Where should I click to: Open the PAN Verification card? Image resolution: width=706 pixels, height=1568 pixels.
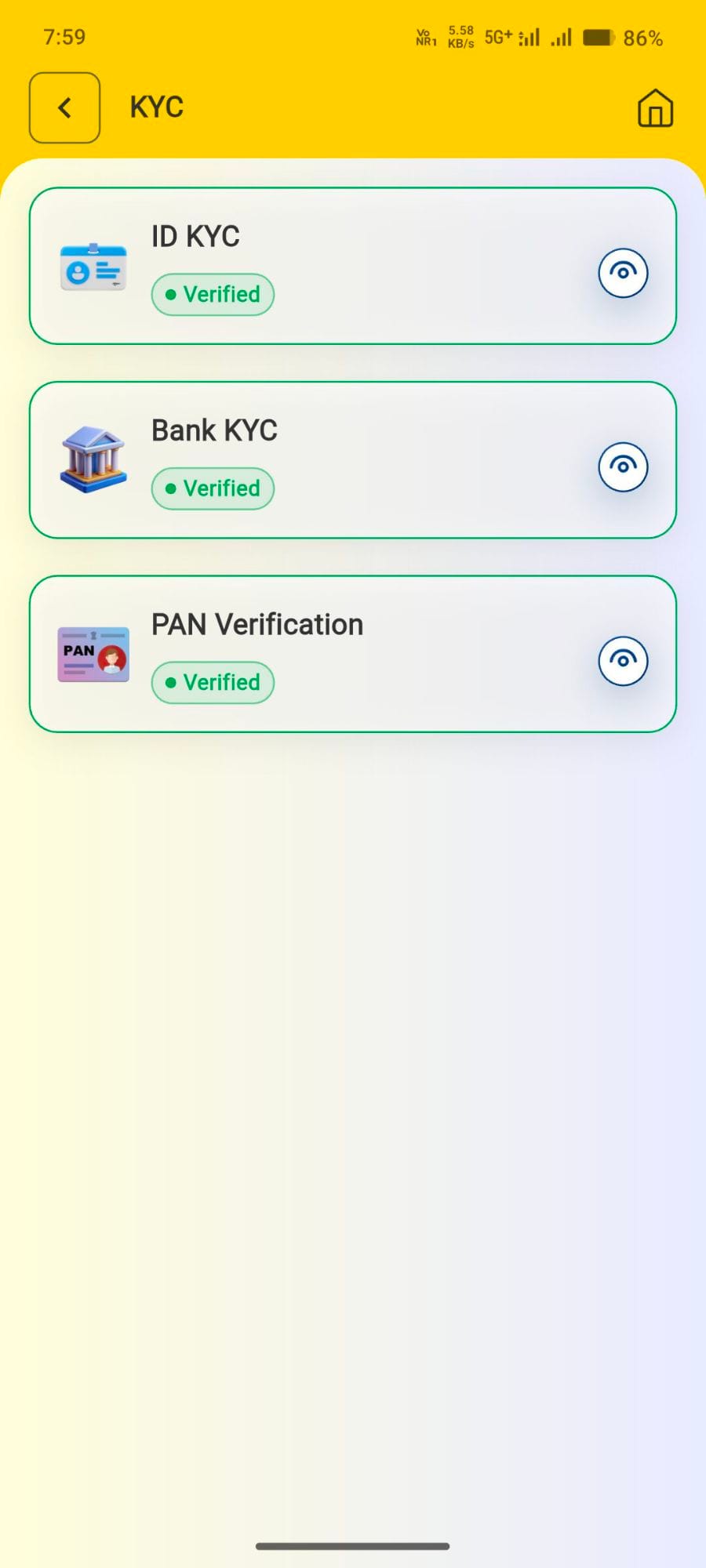pyautogui.click(x=353, y=654)
